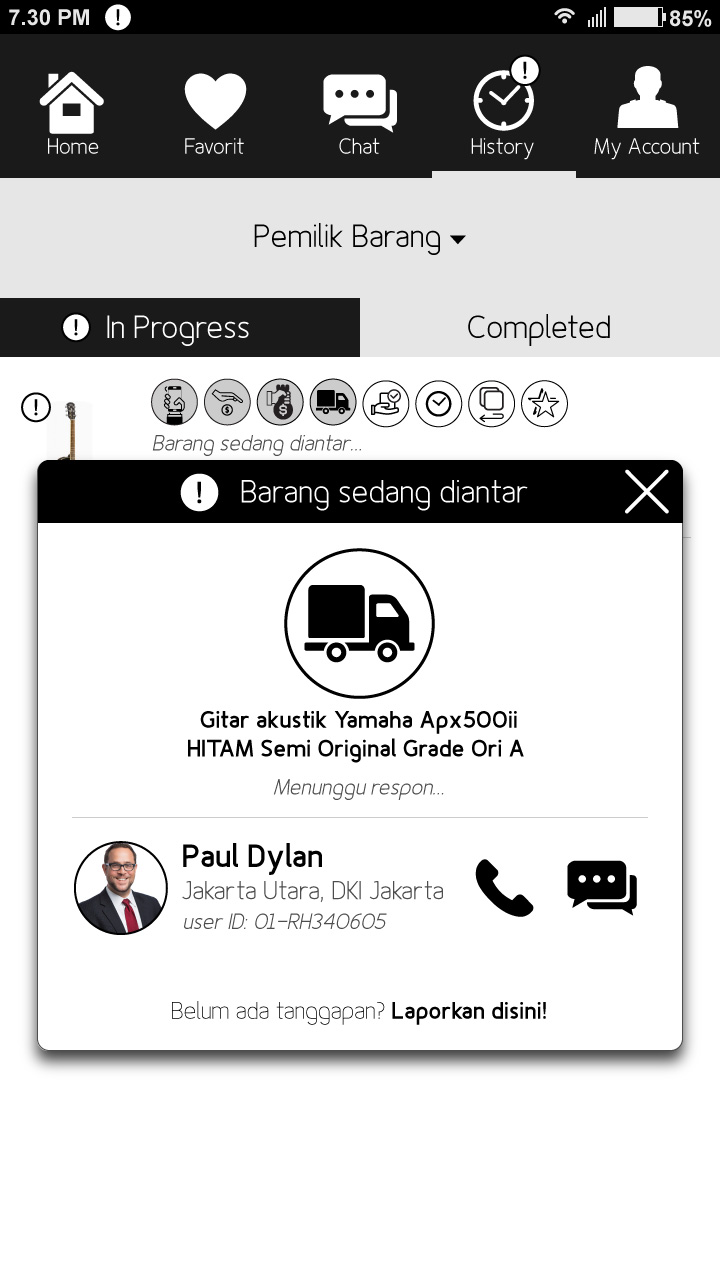Call Paul Dylan via phone icon
720x1280 pixels.
(x=504, y=888)
